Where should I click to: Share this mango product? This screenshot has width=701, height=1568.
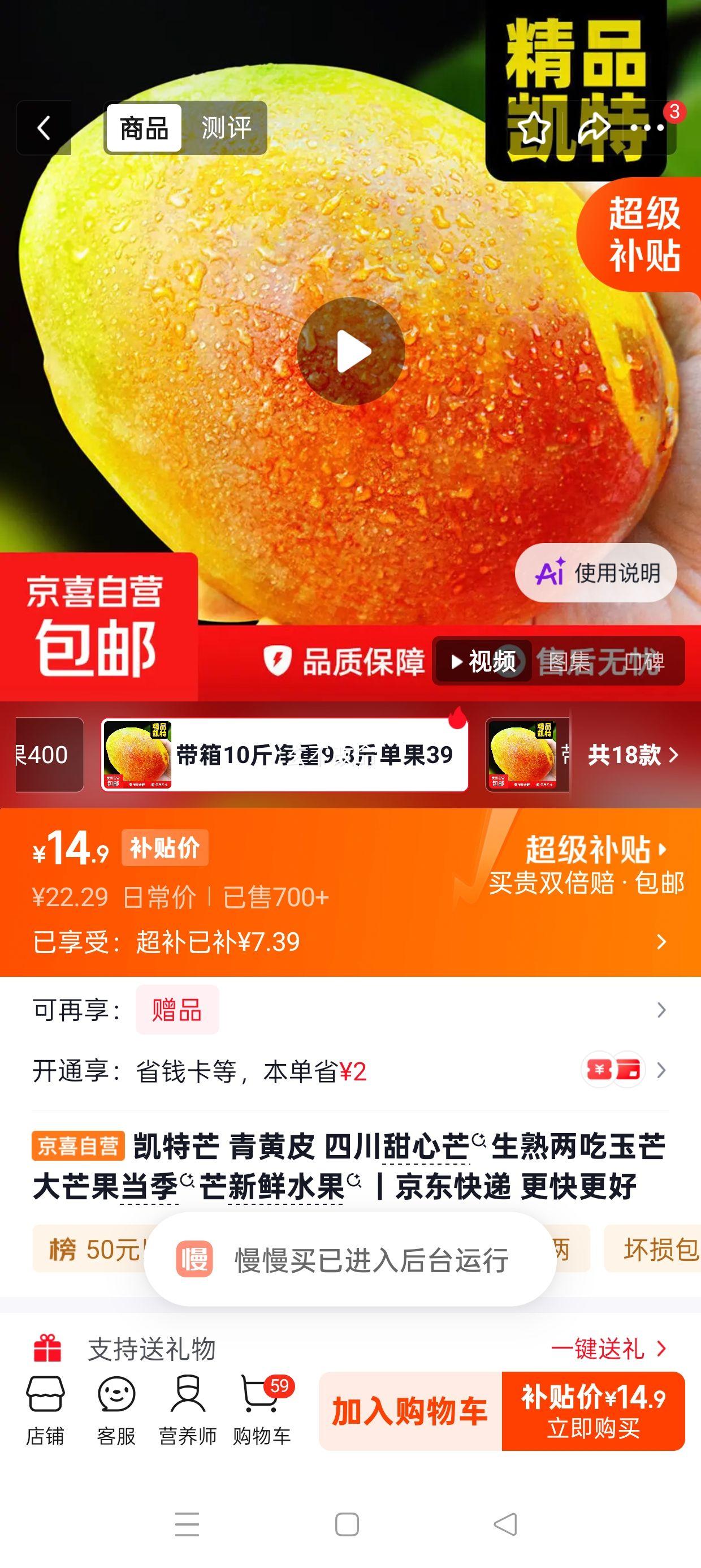[x=594, y=128]
